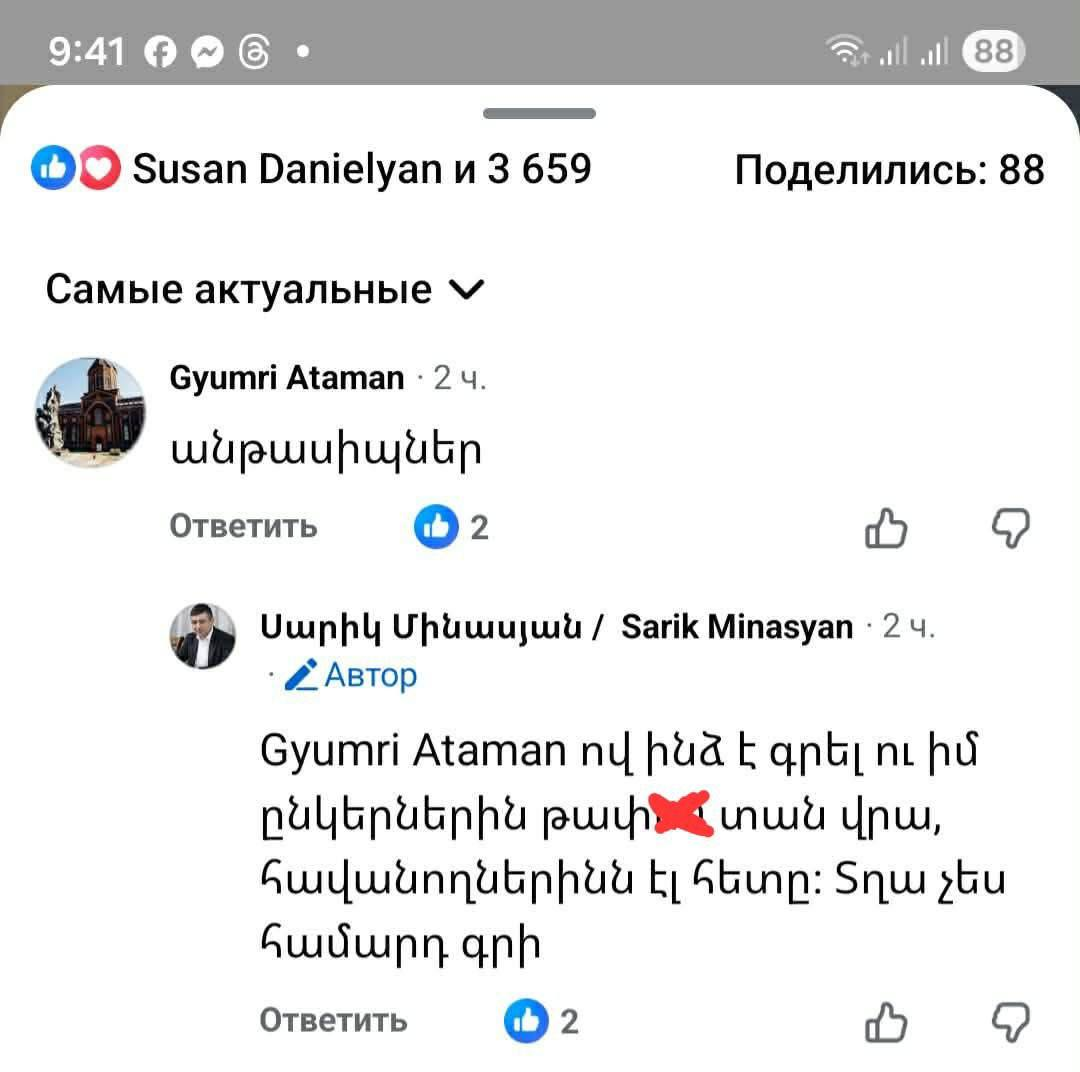This screenshot has width=1080, height=1072.
Task: View reactions on Gyumri Ataman's comment
Action: point(451,527)
